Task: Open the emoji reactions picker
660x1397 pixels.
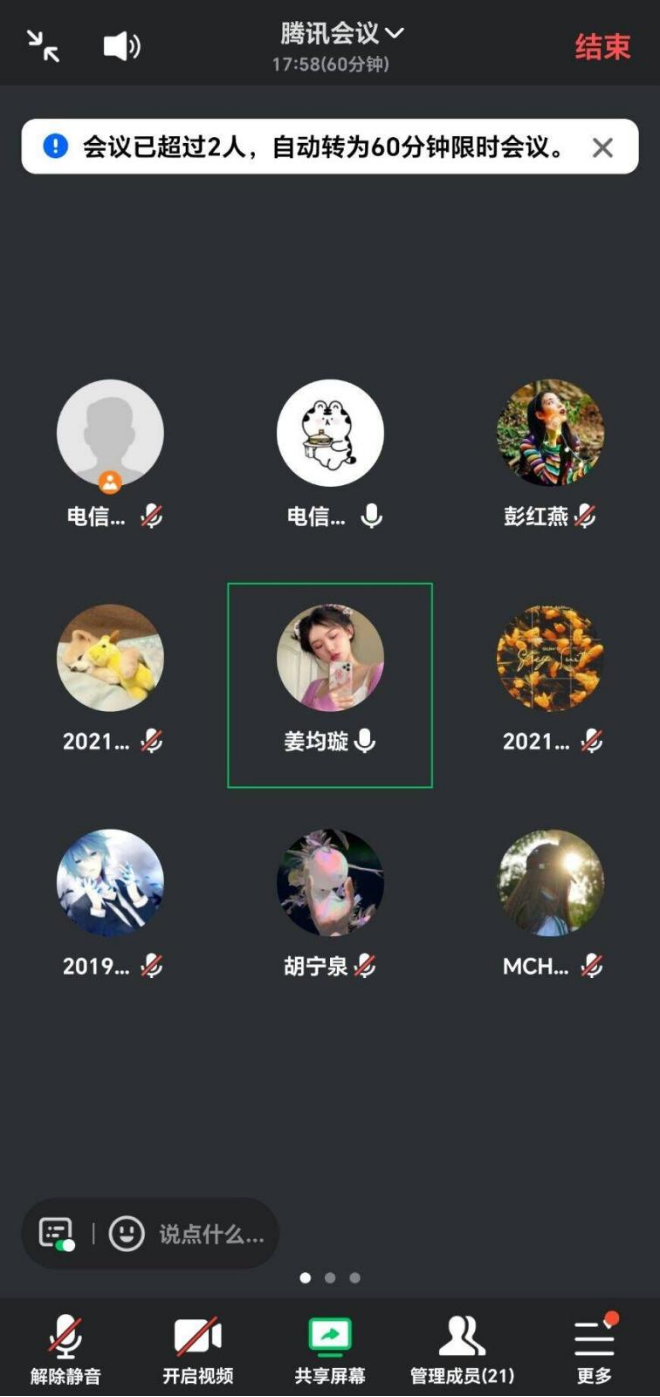Action: 127,1233
